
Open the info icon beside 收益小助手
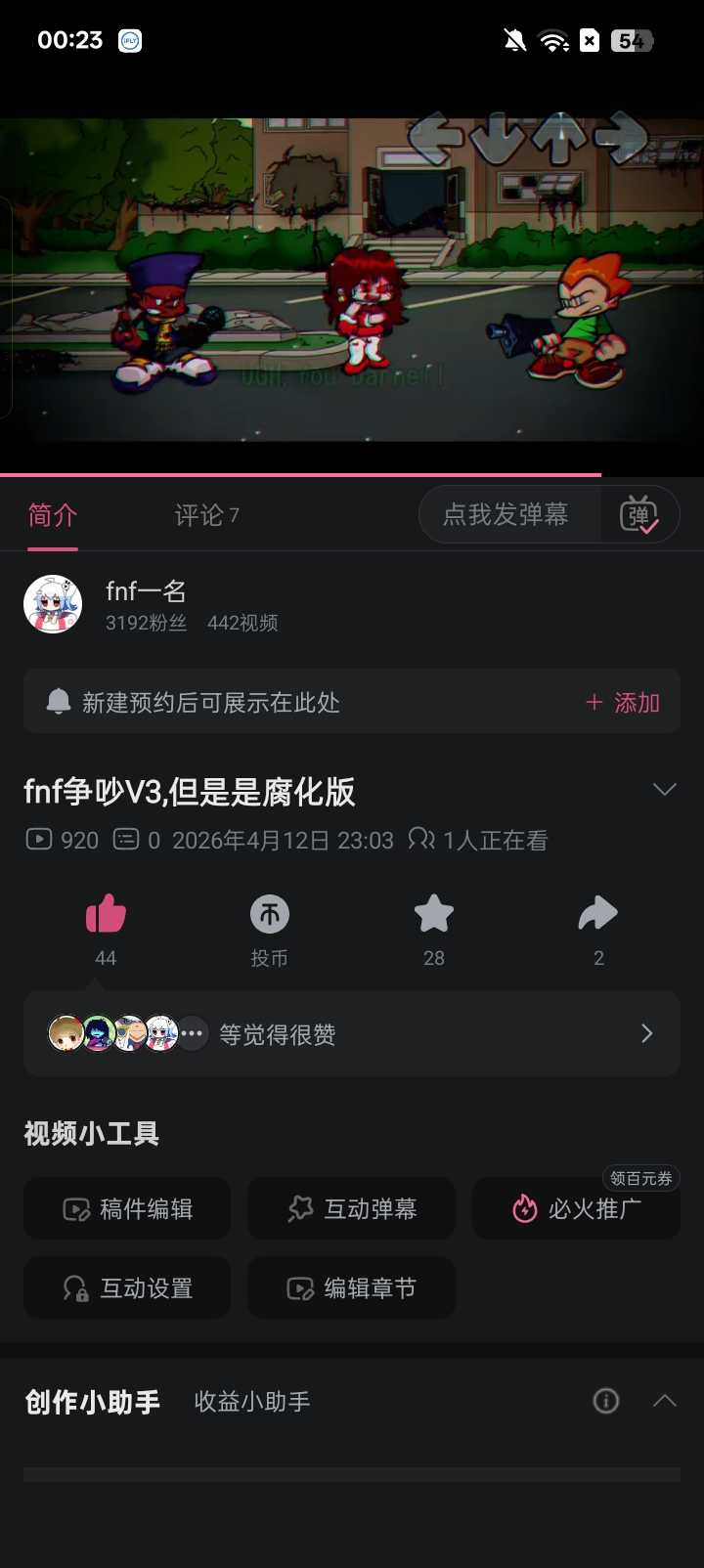(x=606, y=1401)
